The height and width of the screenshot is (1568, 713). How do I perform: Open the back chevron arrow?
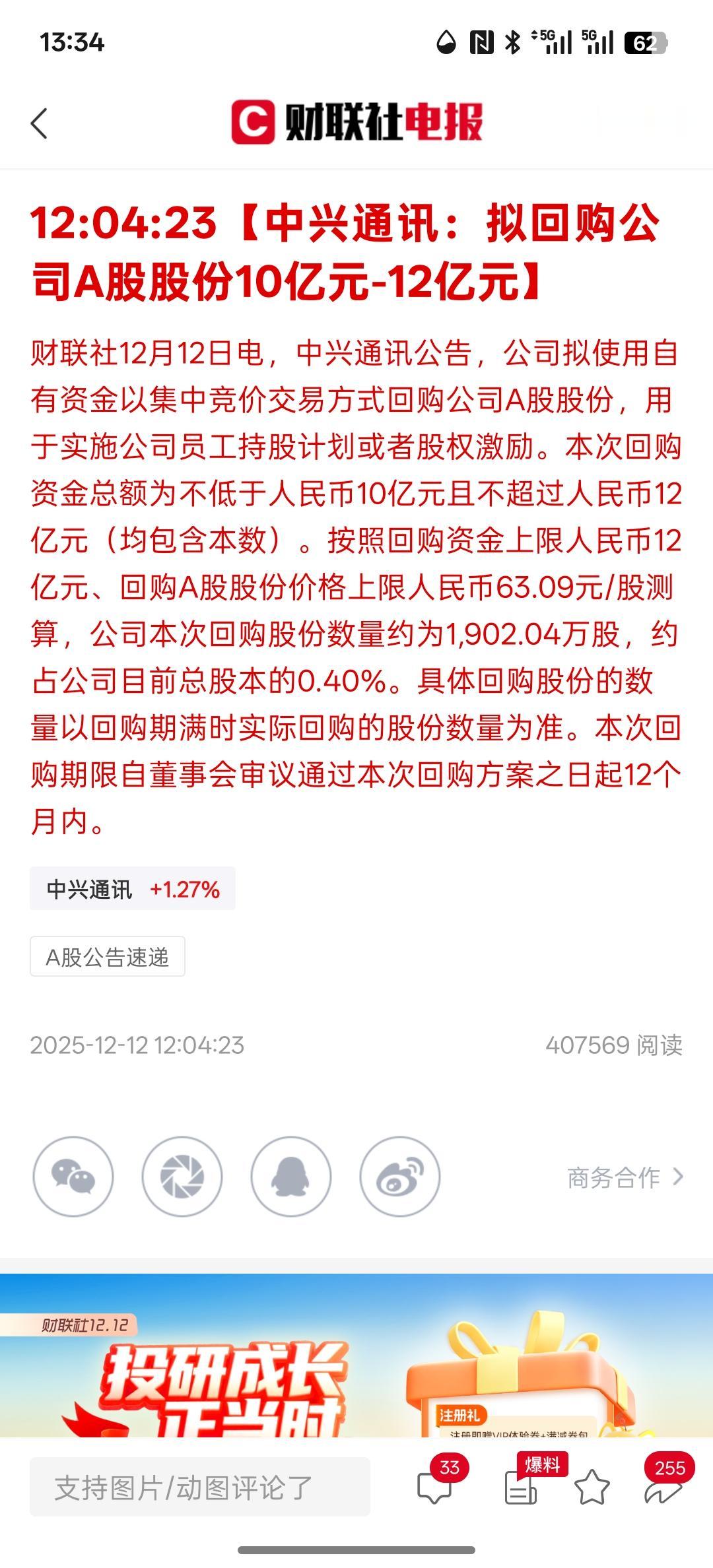(40, 122)
